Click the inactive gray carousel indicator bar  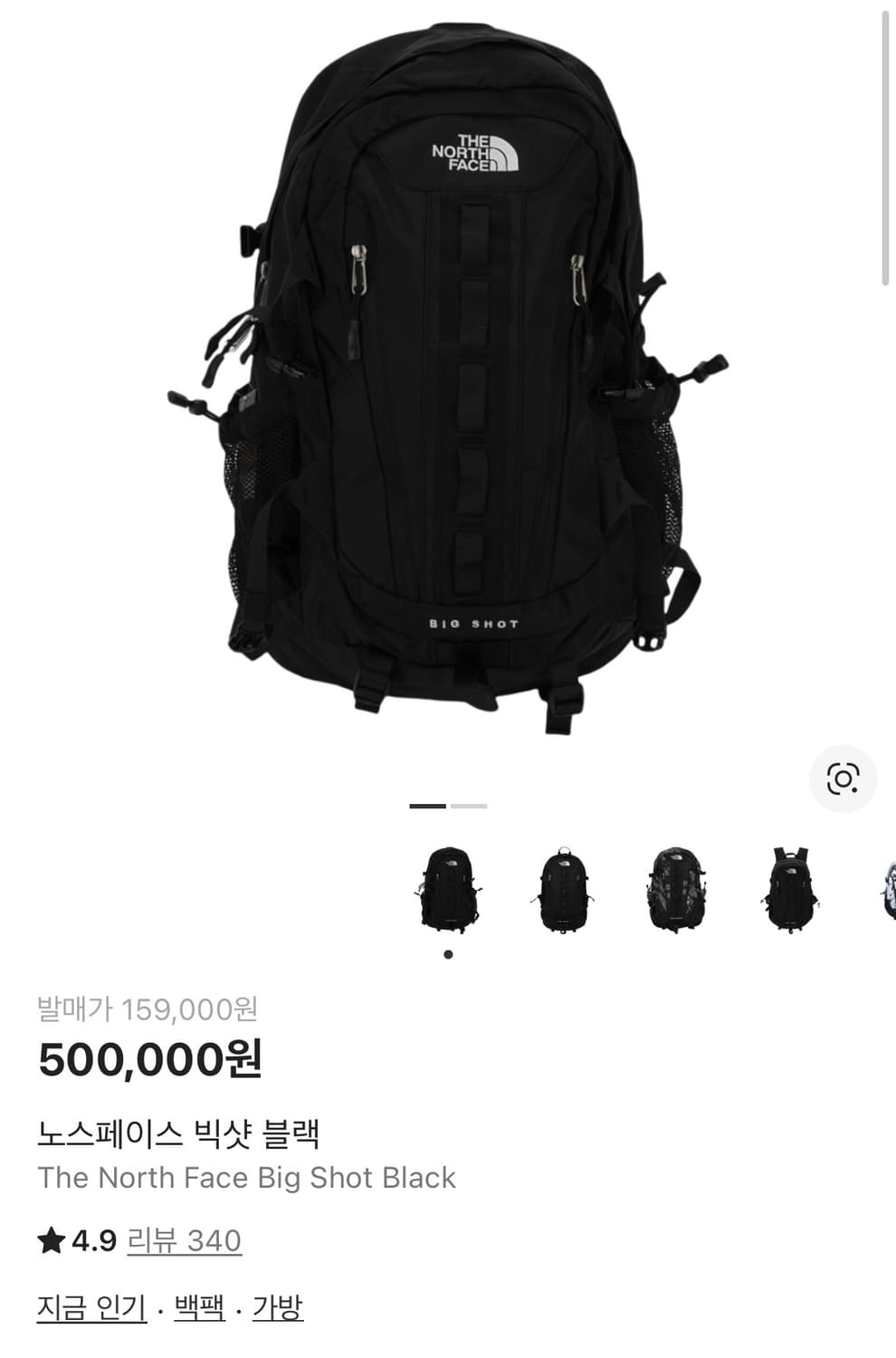click(x=470, y=804)
